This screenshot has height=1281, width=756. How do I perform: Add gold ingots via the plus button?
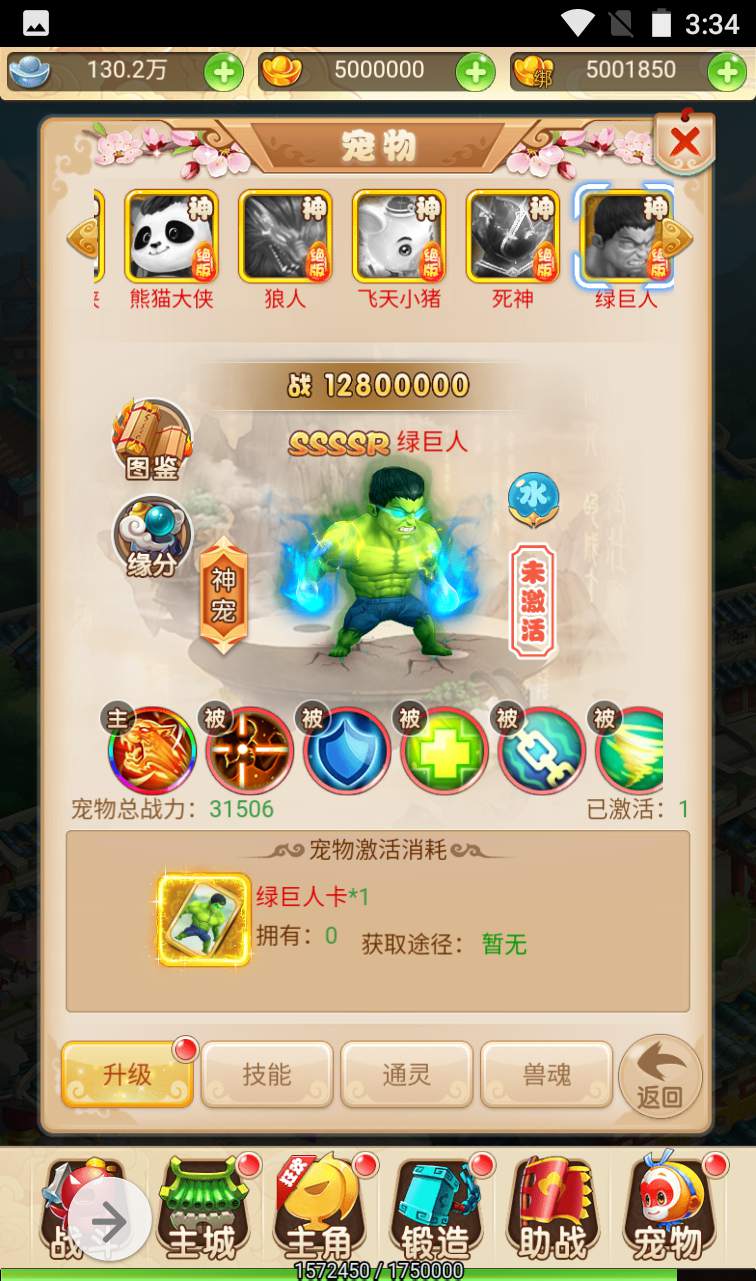pos(475,72)
